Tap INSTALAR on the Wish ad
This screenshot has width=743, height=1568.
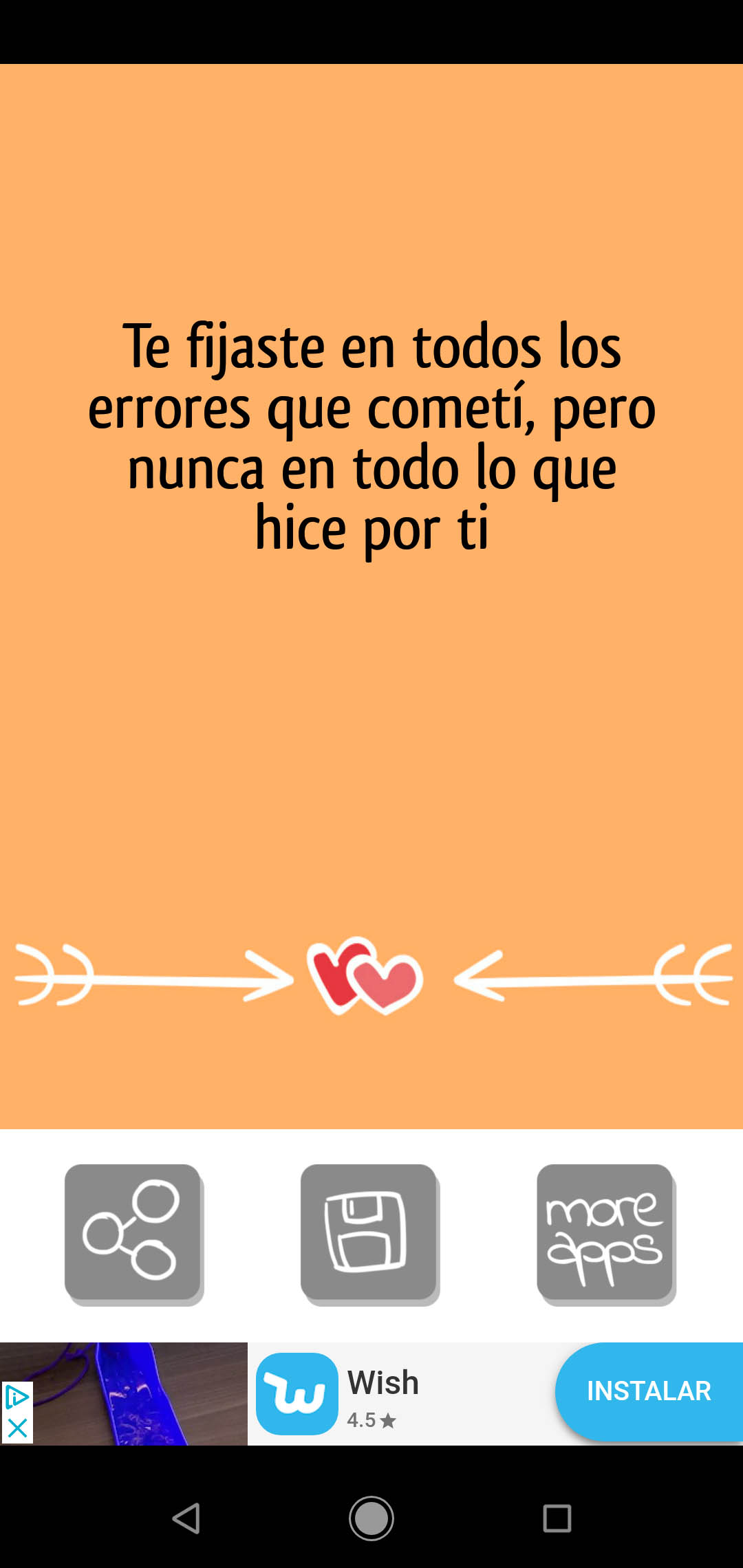pyautogui.click(x=648, y=1391)
